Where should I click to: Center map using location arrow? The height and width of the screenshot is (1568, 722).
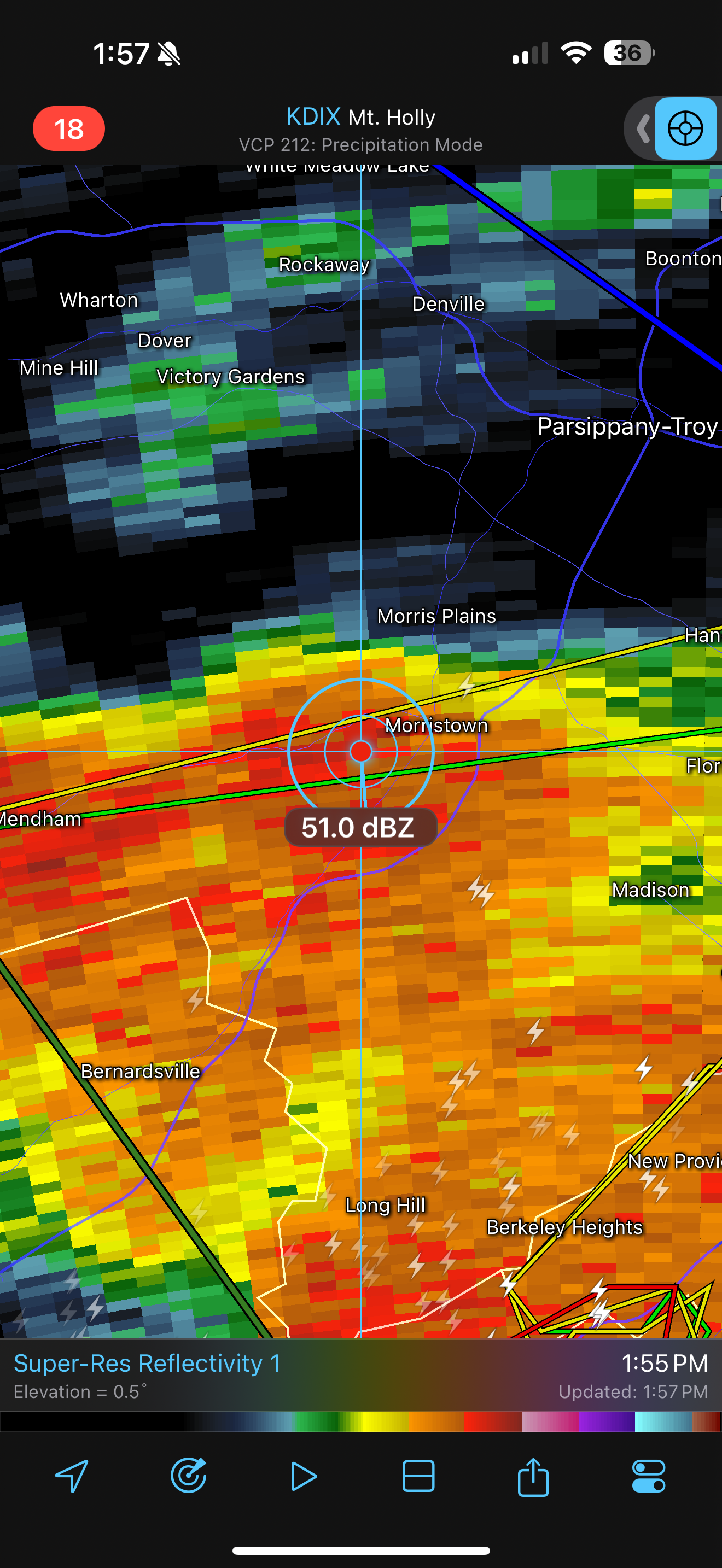point(72,1476)
